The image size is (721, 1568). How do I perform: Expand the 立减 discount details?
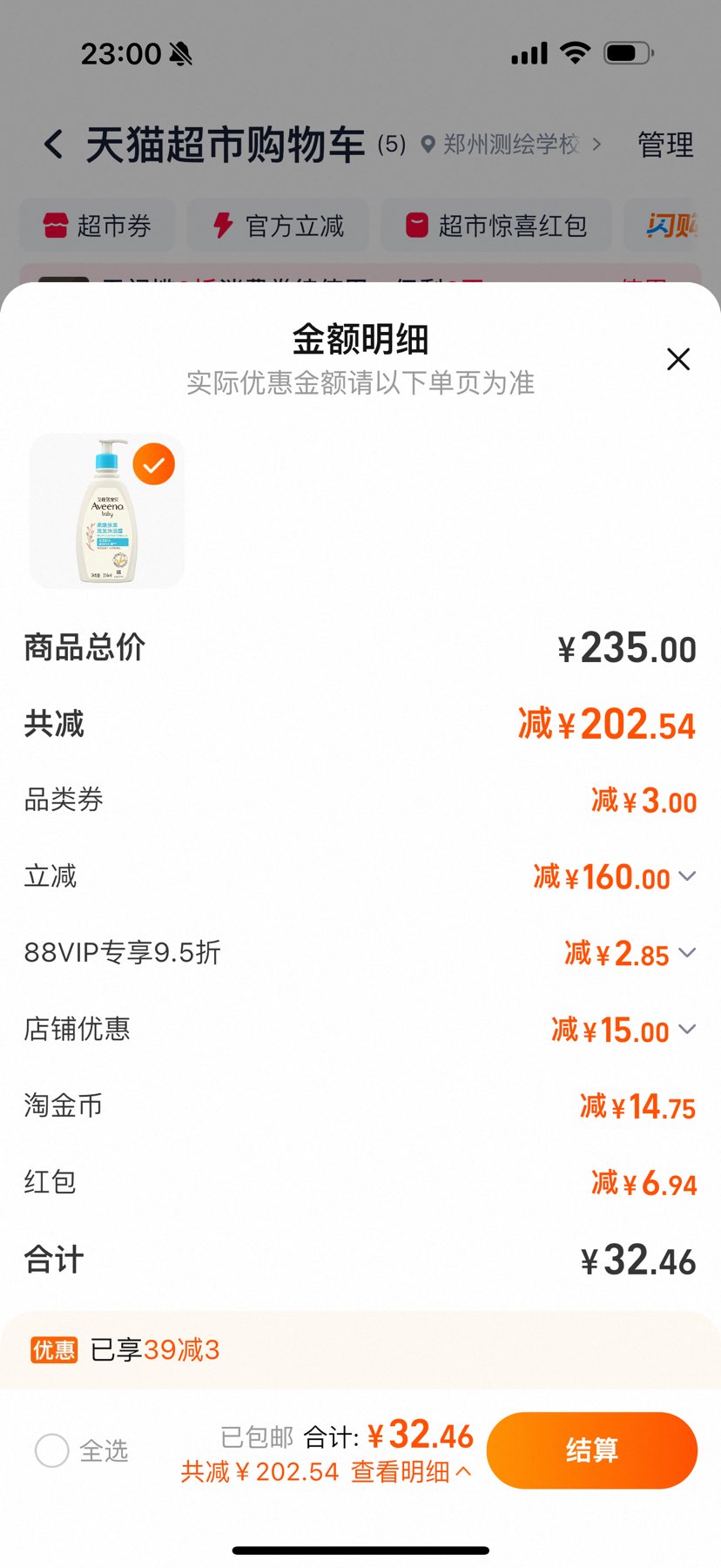click(687, 876)
